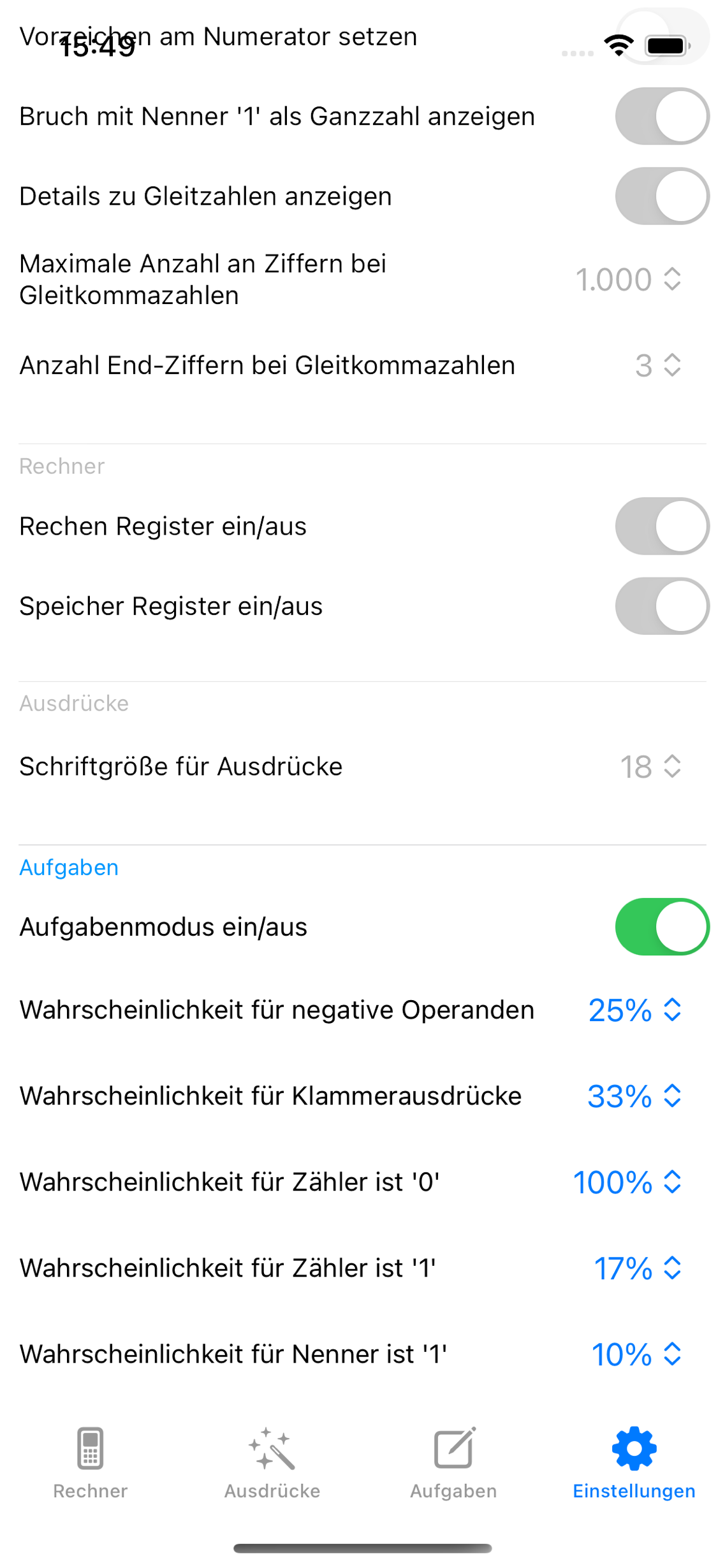Change Klammerausdrücke probability value
Viewport: 725px width, 1568px height.
[634, 1096]
